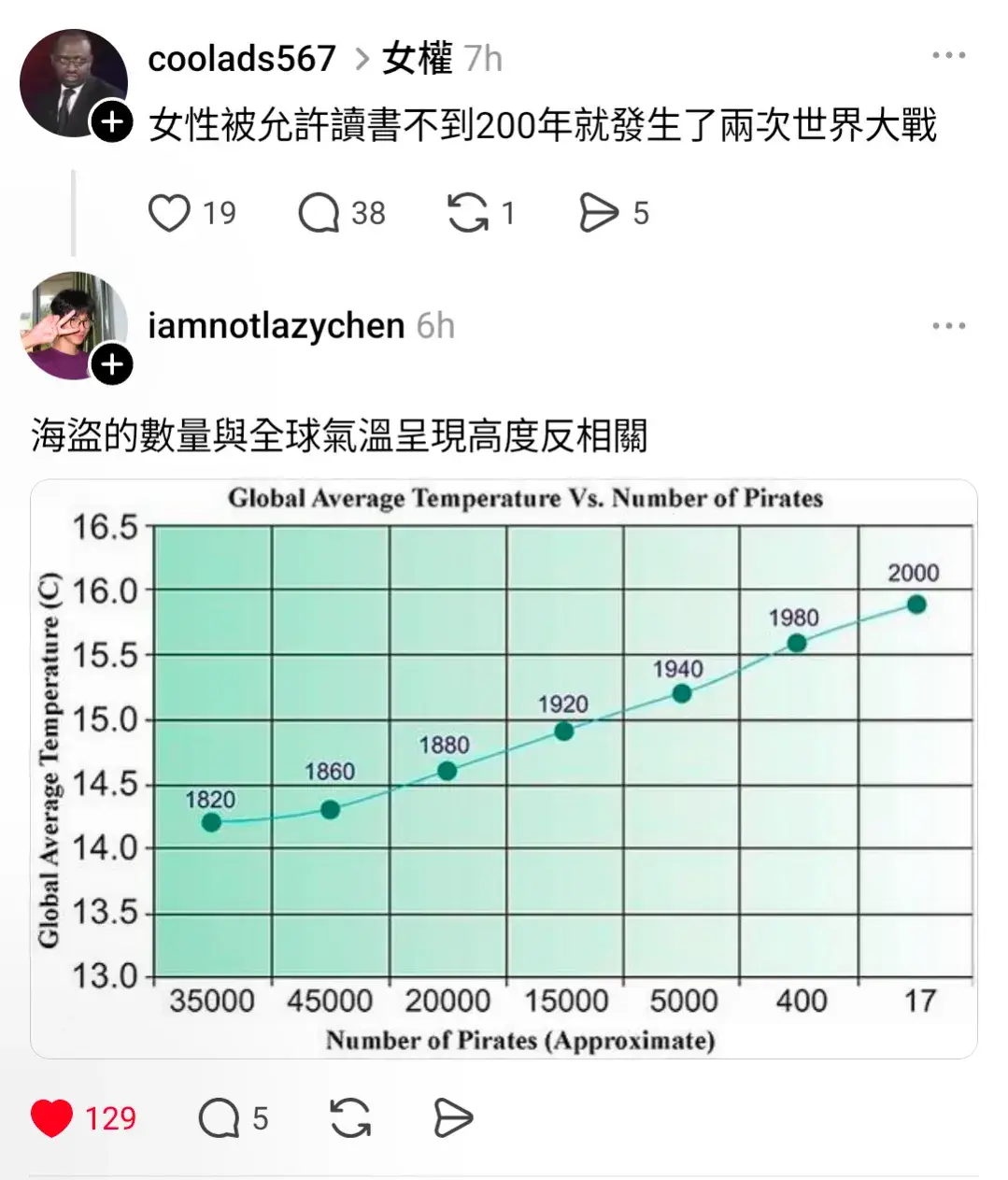Share coolads567's post
The image size is (1008, 1180).
599,213
